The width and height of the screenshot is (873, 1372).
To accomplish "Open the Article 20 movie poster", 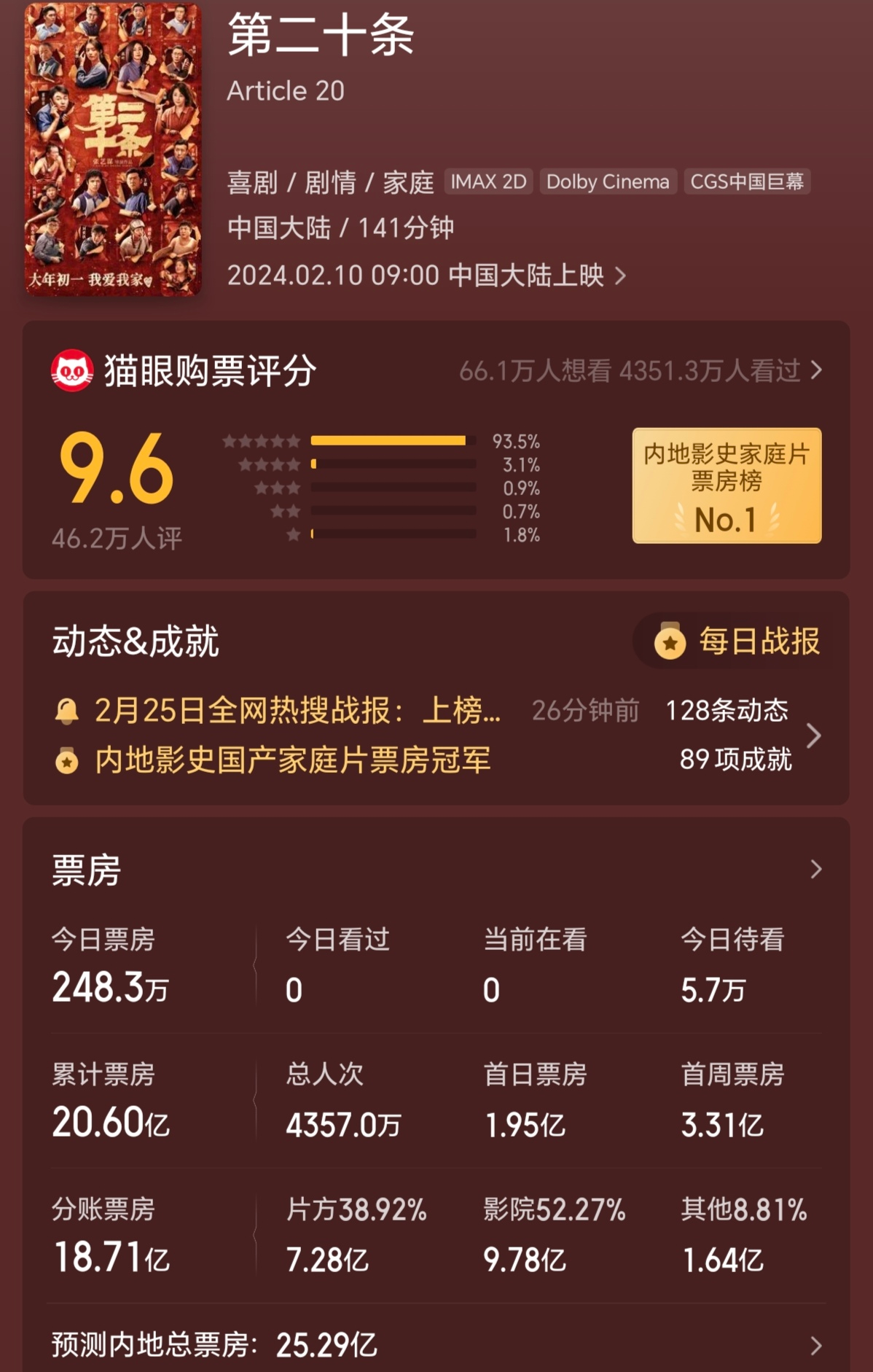I will [112, 149].
